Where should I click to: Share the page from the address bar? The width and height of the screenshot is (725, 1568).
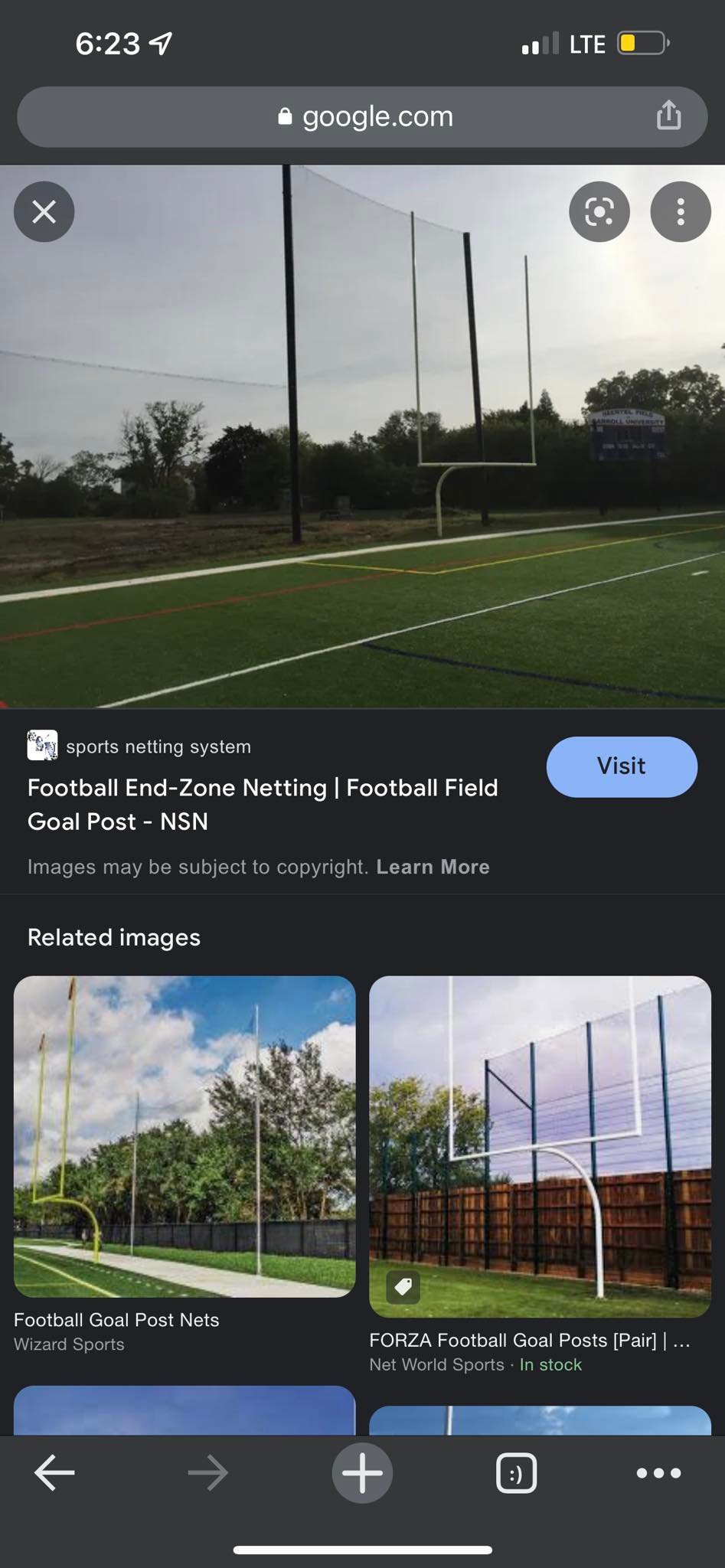(668, 116)
